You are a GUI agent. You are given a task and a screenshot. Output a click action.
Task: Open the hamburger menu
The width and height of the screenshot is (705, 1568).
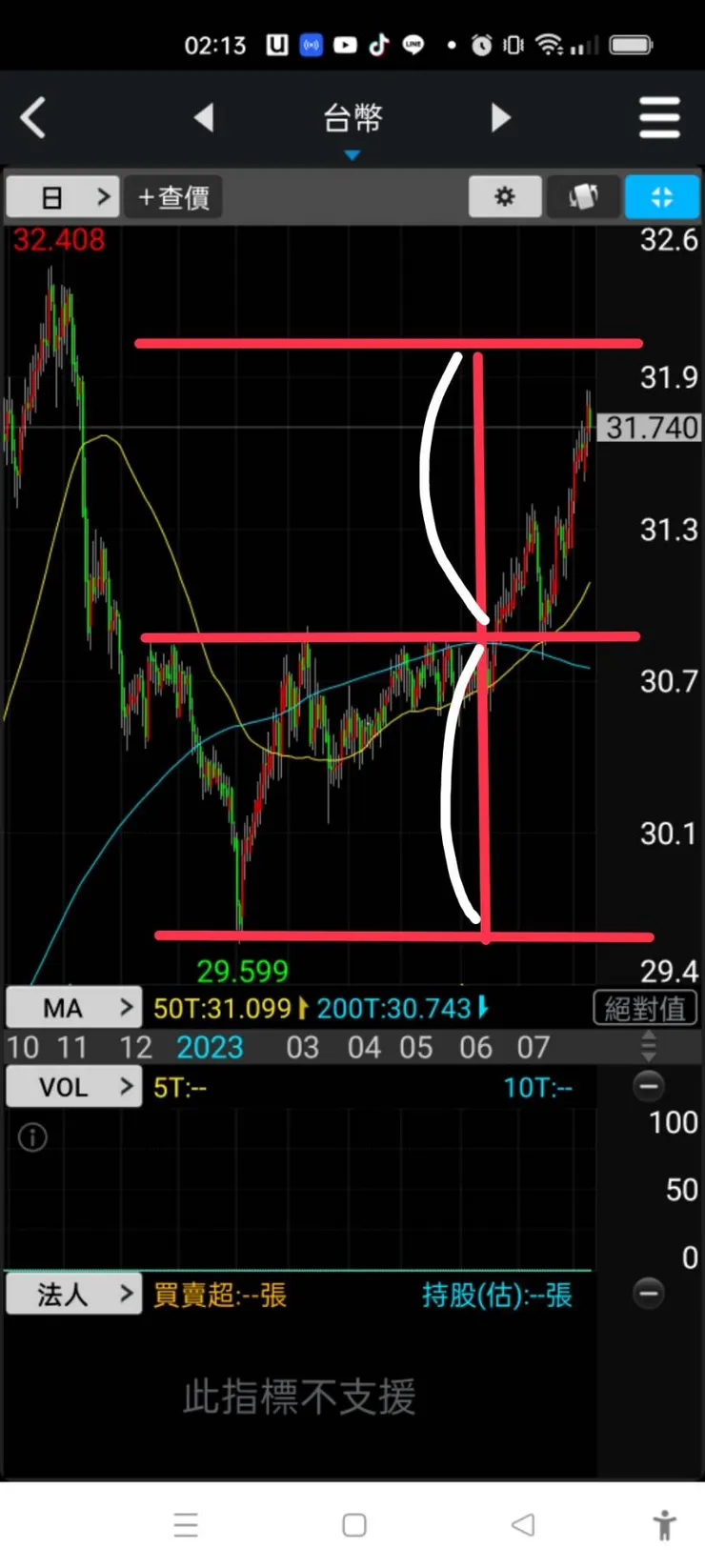pos(659,118)
